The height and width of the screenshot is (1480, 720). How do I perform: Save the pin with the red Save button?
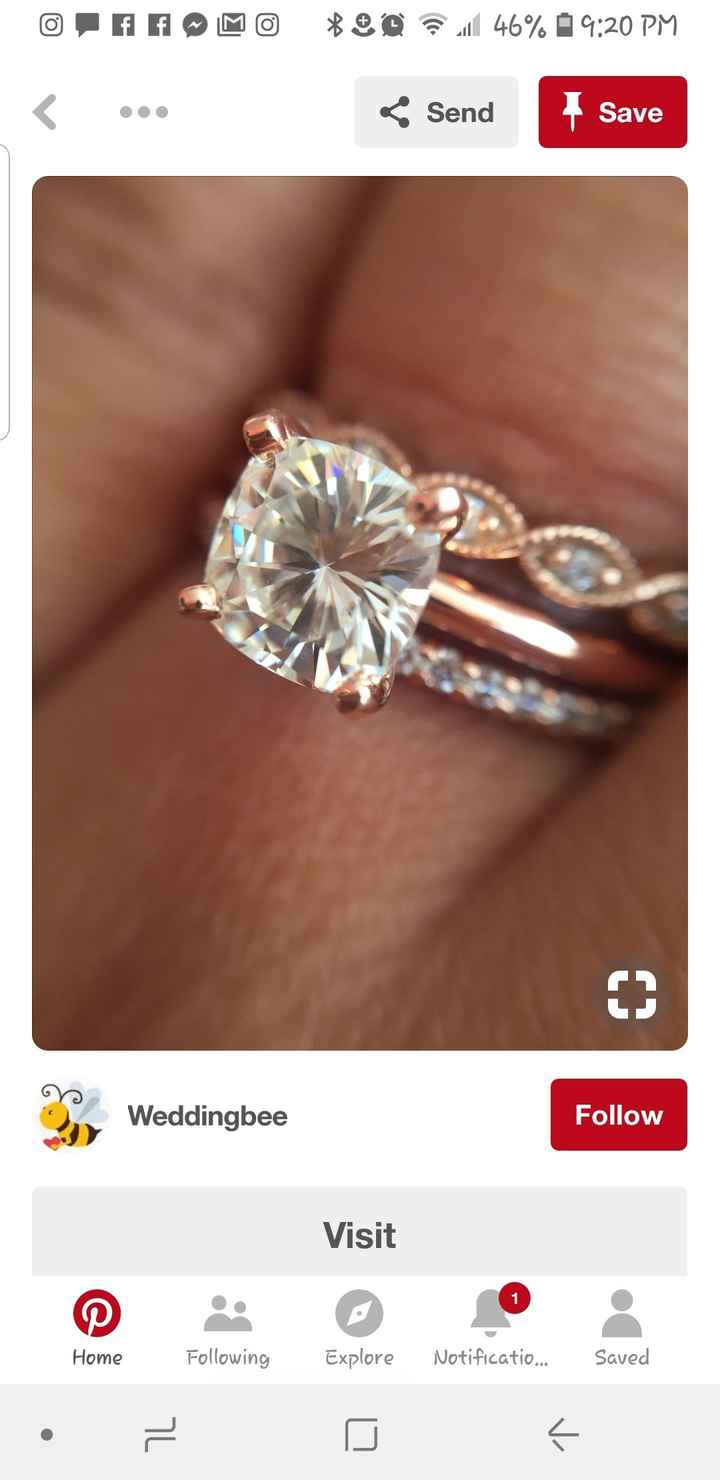(x=612, y=112)
